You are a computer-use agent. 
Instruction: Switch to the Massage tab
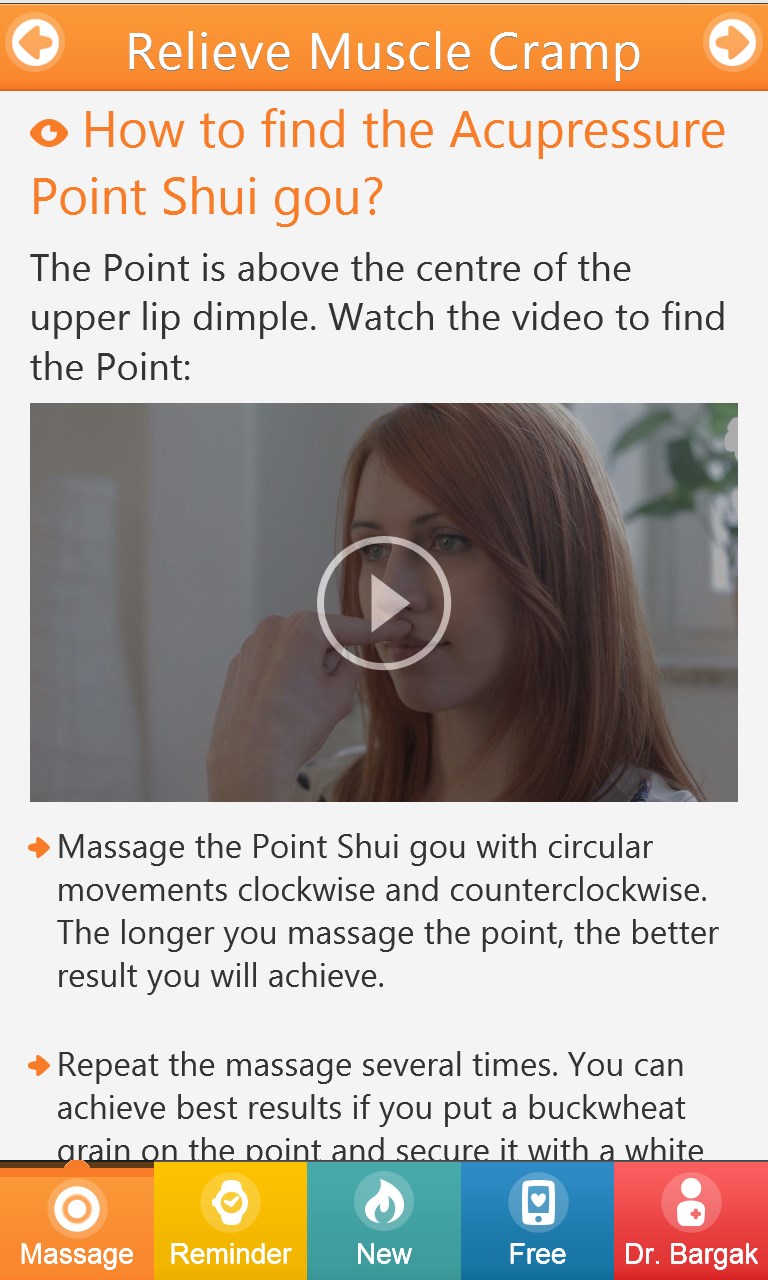coord(77,1222)
